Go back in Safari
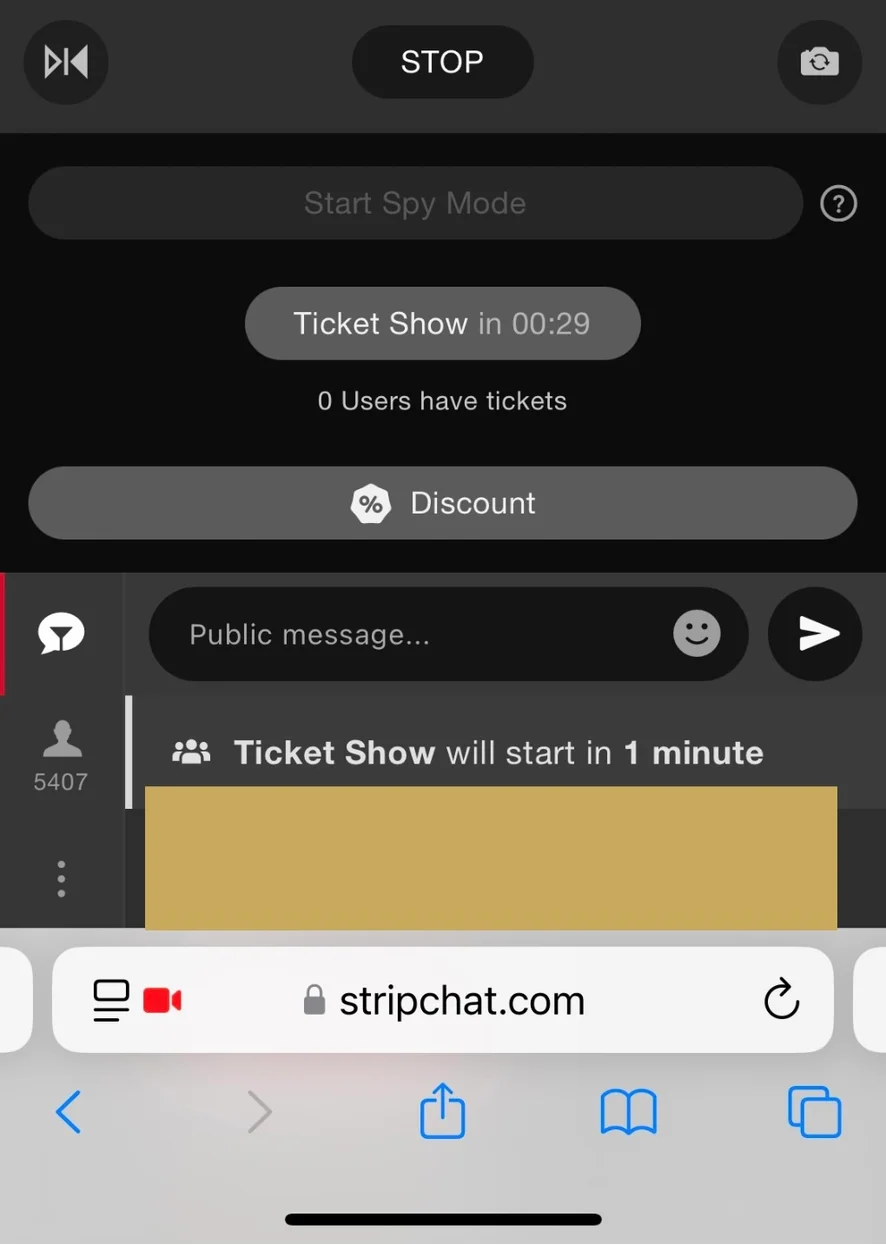 [68, 1112]
